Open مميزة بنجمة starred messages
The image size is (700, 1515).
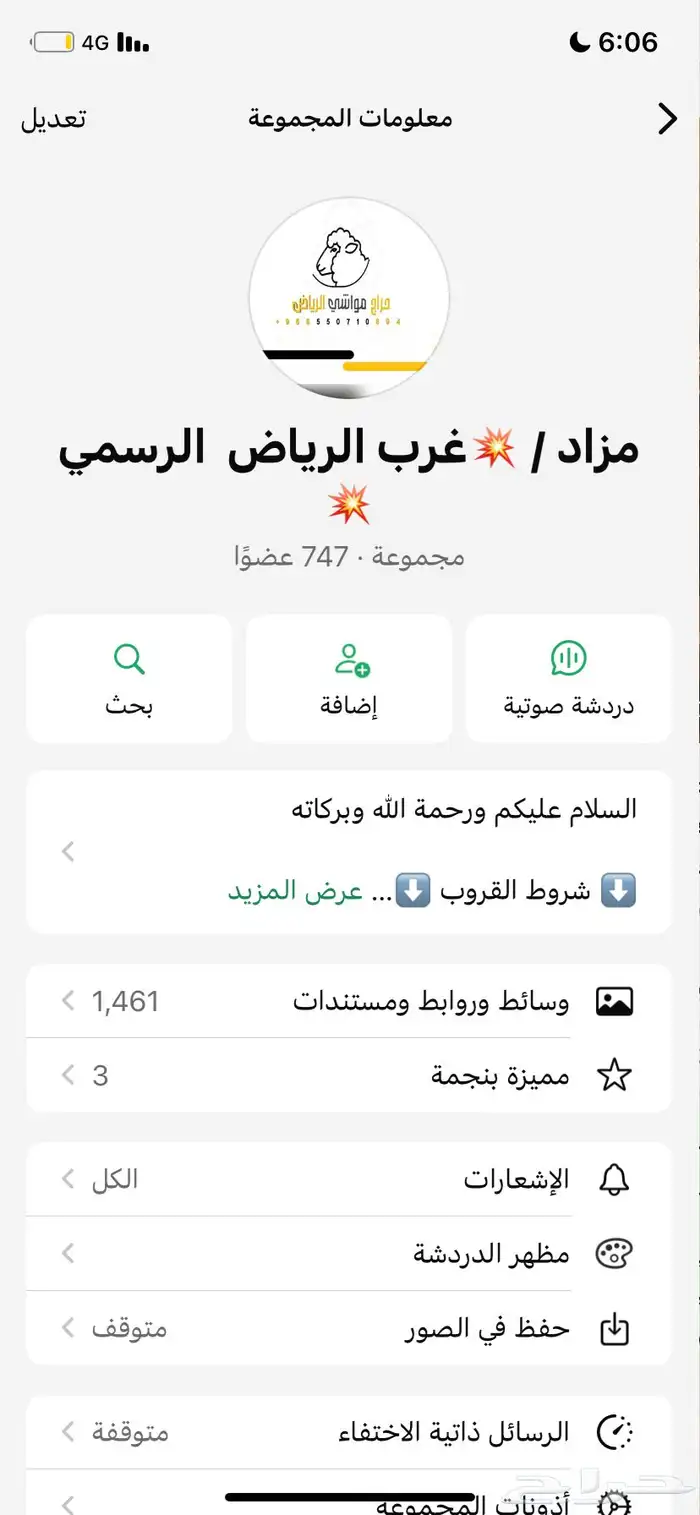click(x=349, y=1076)
